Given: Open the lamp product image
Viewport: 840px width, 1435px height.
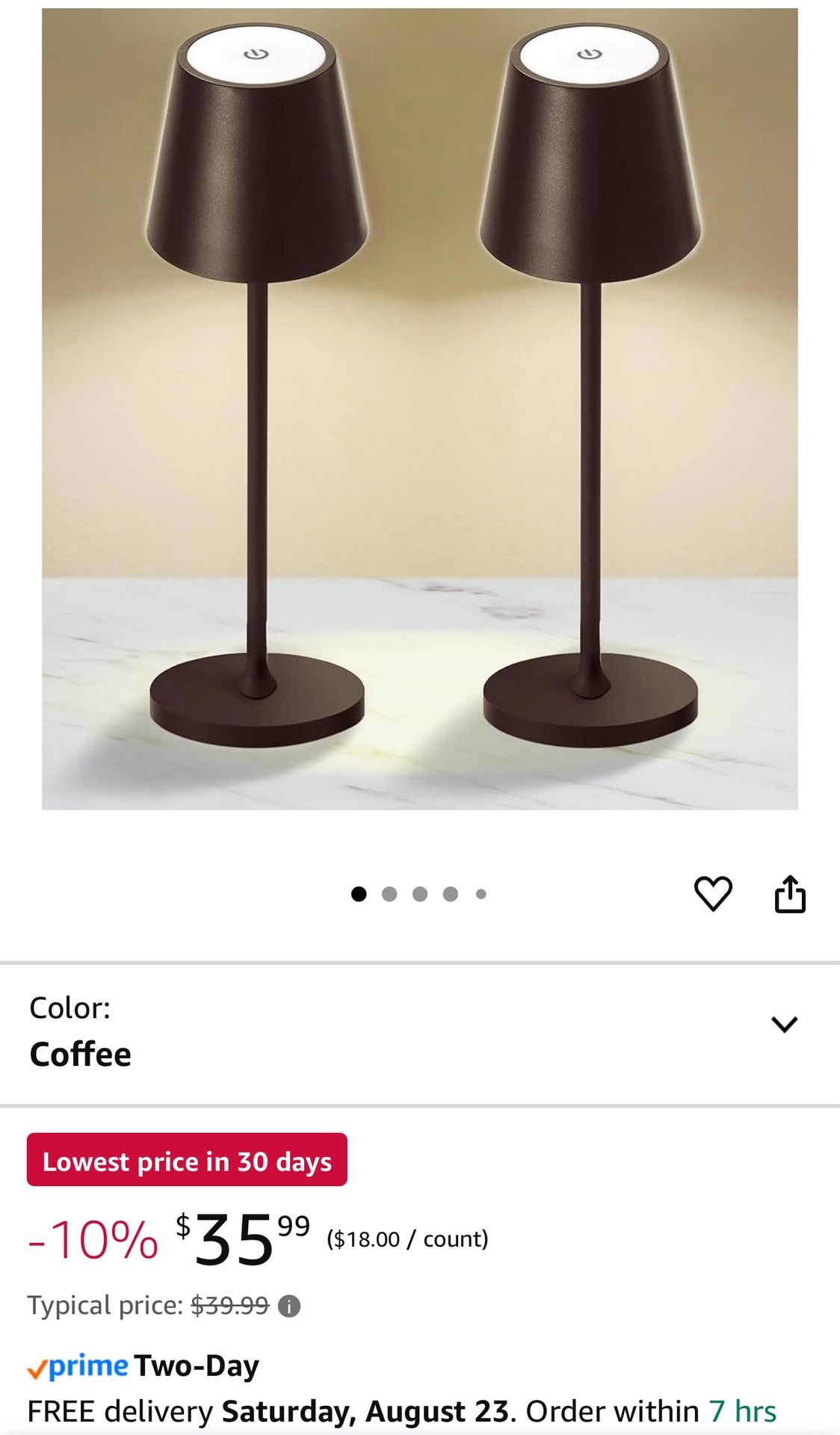Looking at the screenshot, I should [419, 409].
